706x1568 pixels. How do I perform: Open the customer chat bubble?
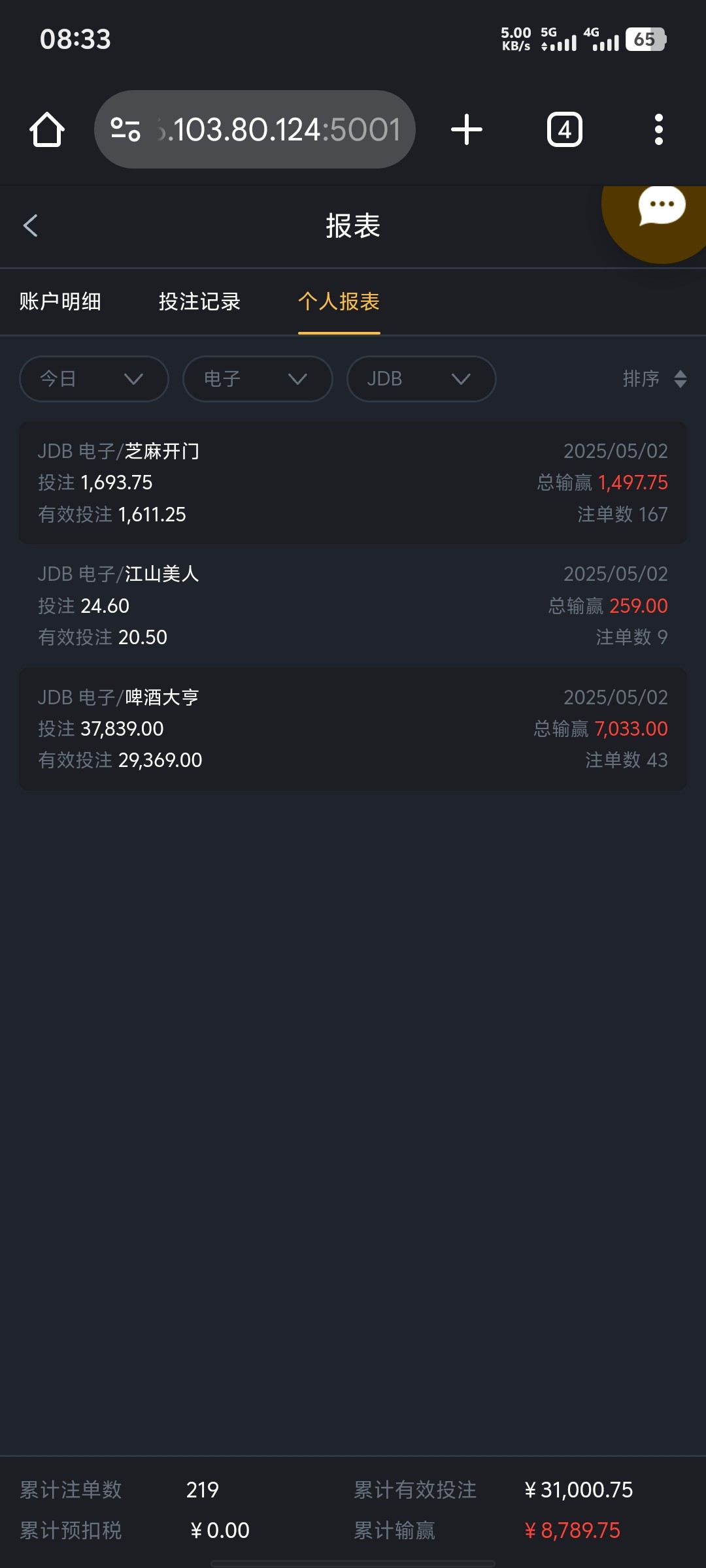[x=660, y=209]
